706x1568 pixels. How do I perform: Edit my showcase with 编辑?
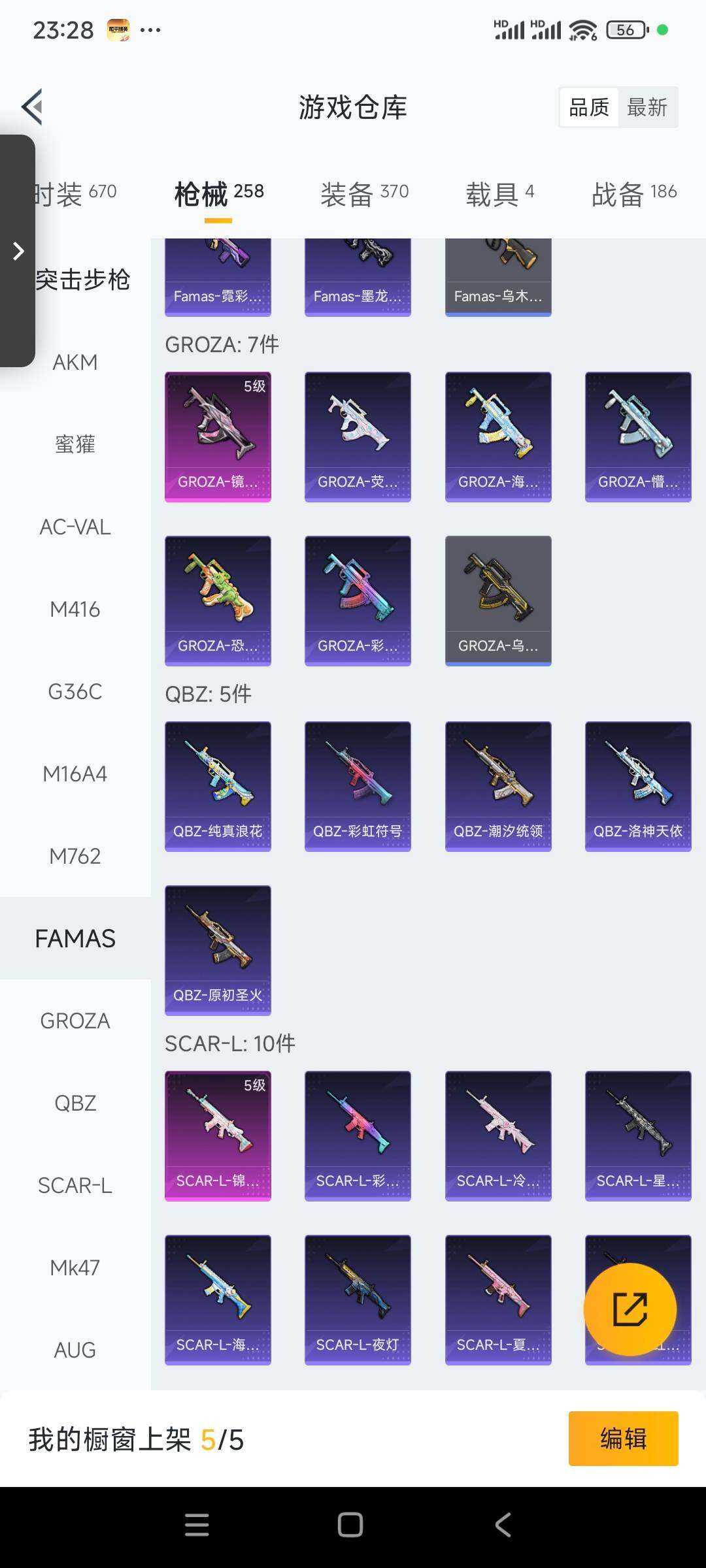623,1439
